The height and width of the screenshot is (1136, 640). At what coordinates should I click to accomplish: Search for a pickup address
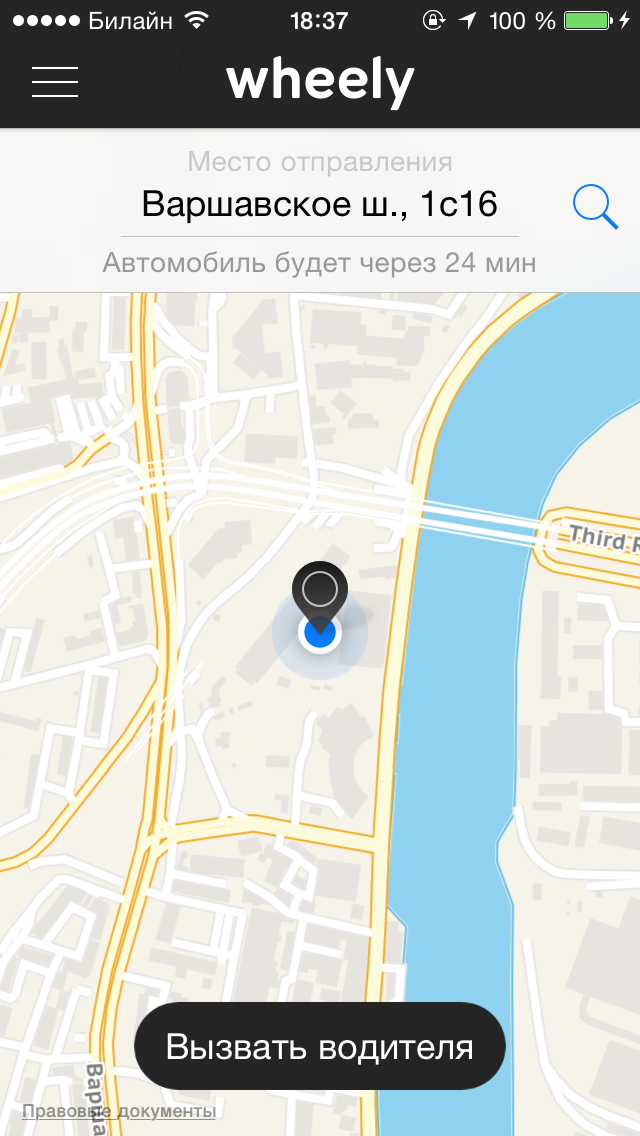[595, 207]
